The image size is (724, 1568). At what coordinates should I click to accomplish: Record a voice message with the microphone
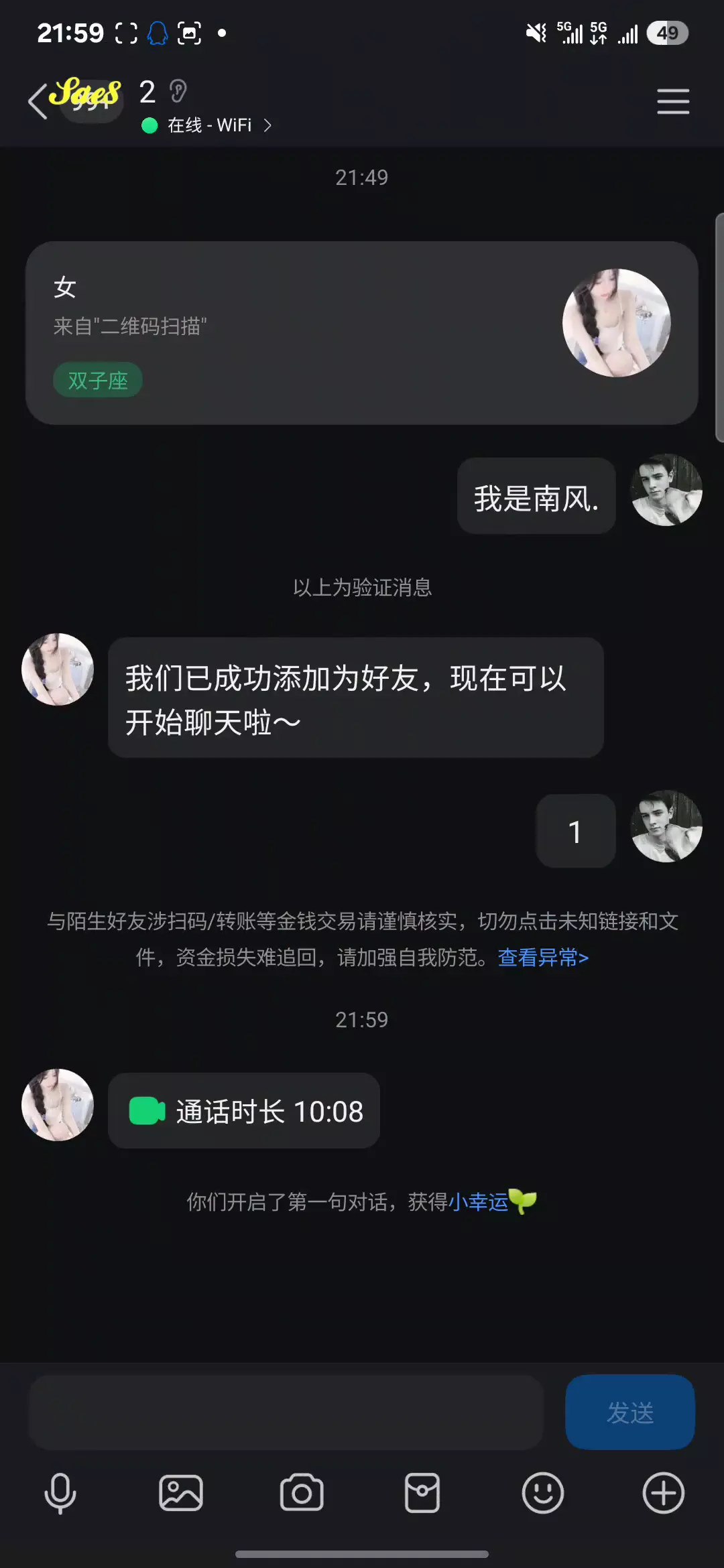click(60, 1493)
